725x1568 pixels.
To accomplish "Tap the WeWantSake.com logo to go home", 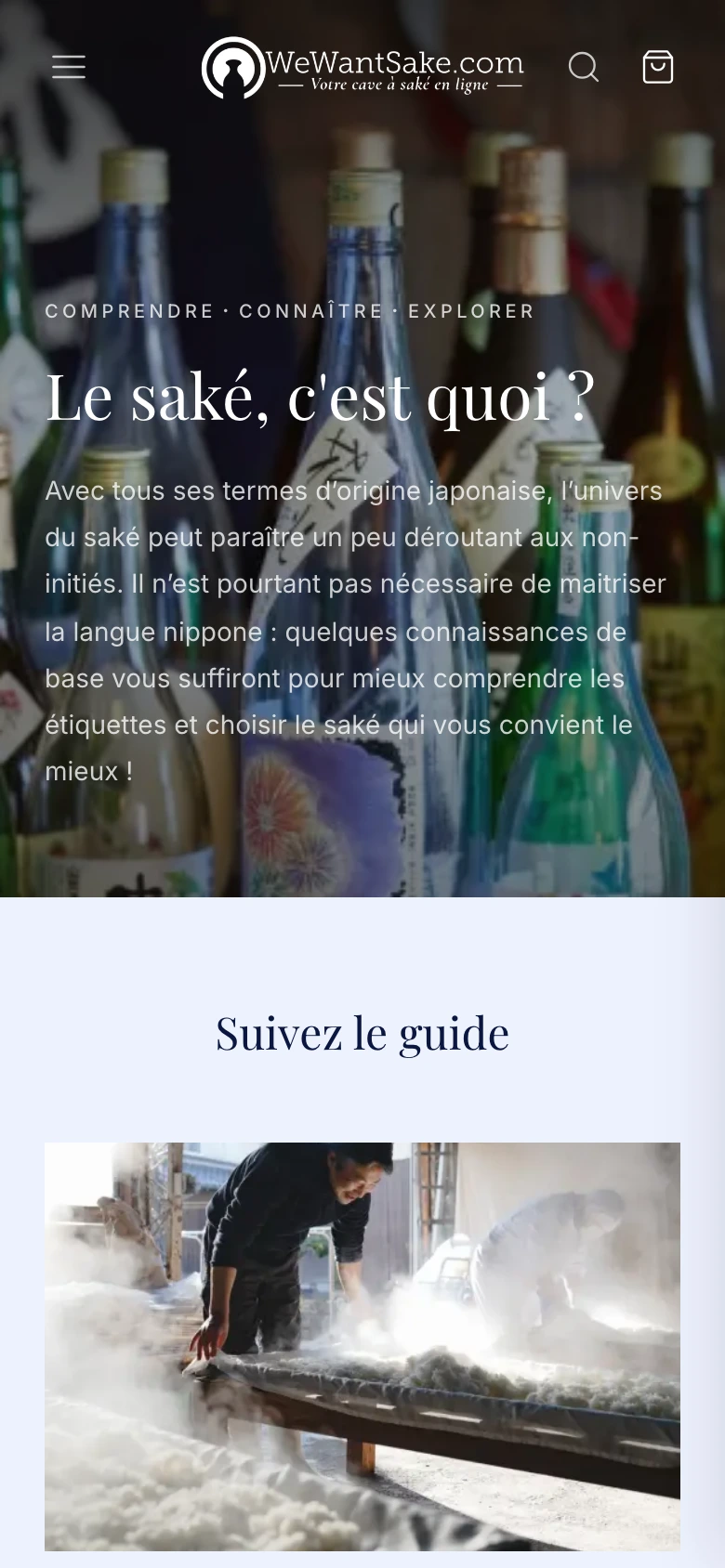I will tap(362, 68).
